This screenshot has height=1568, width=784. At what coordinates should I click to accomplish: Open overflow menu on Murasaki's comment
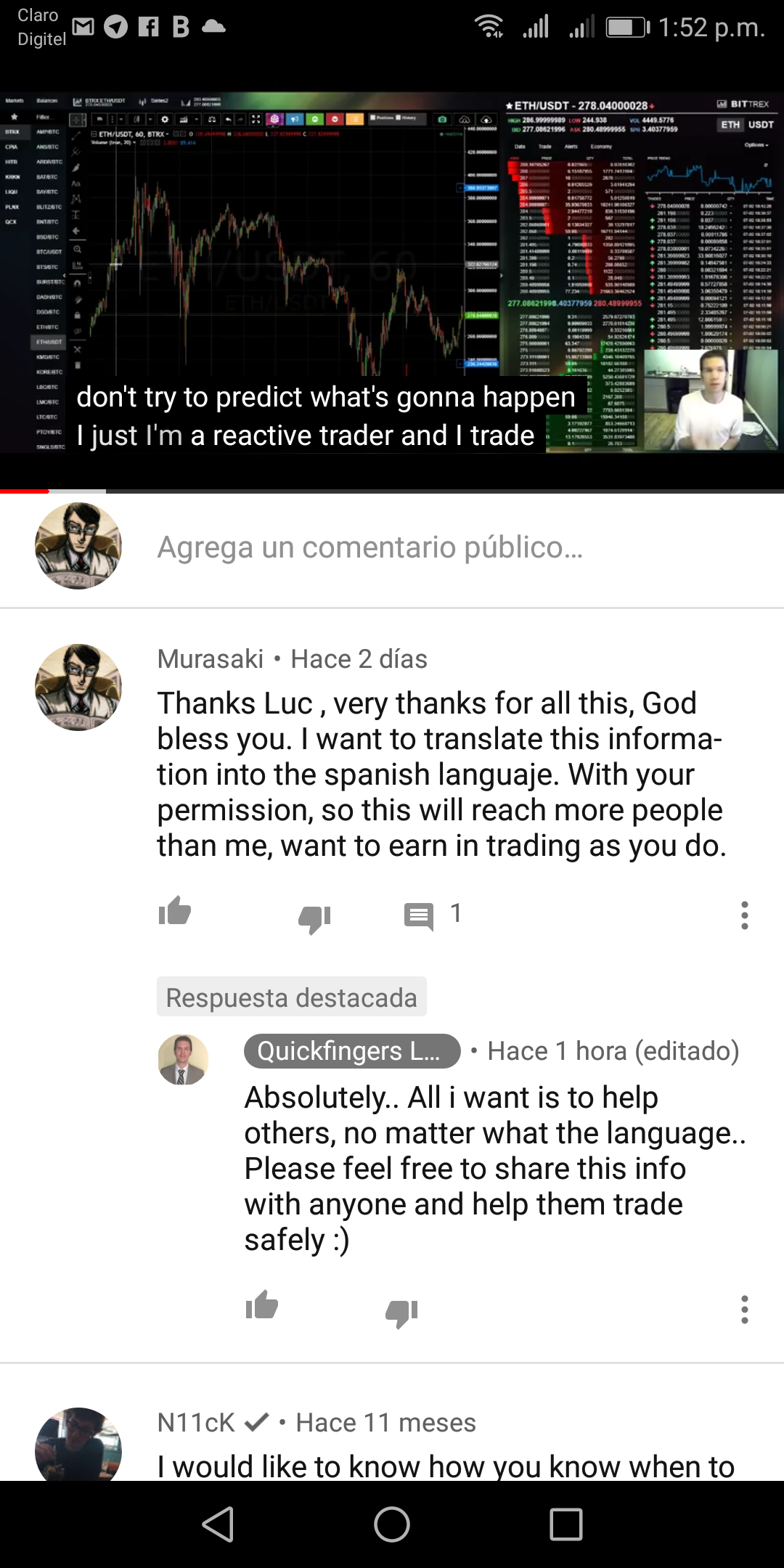pyautogui.click(x=744, y=915)
